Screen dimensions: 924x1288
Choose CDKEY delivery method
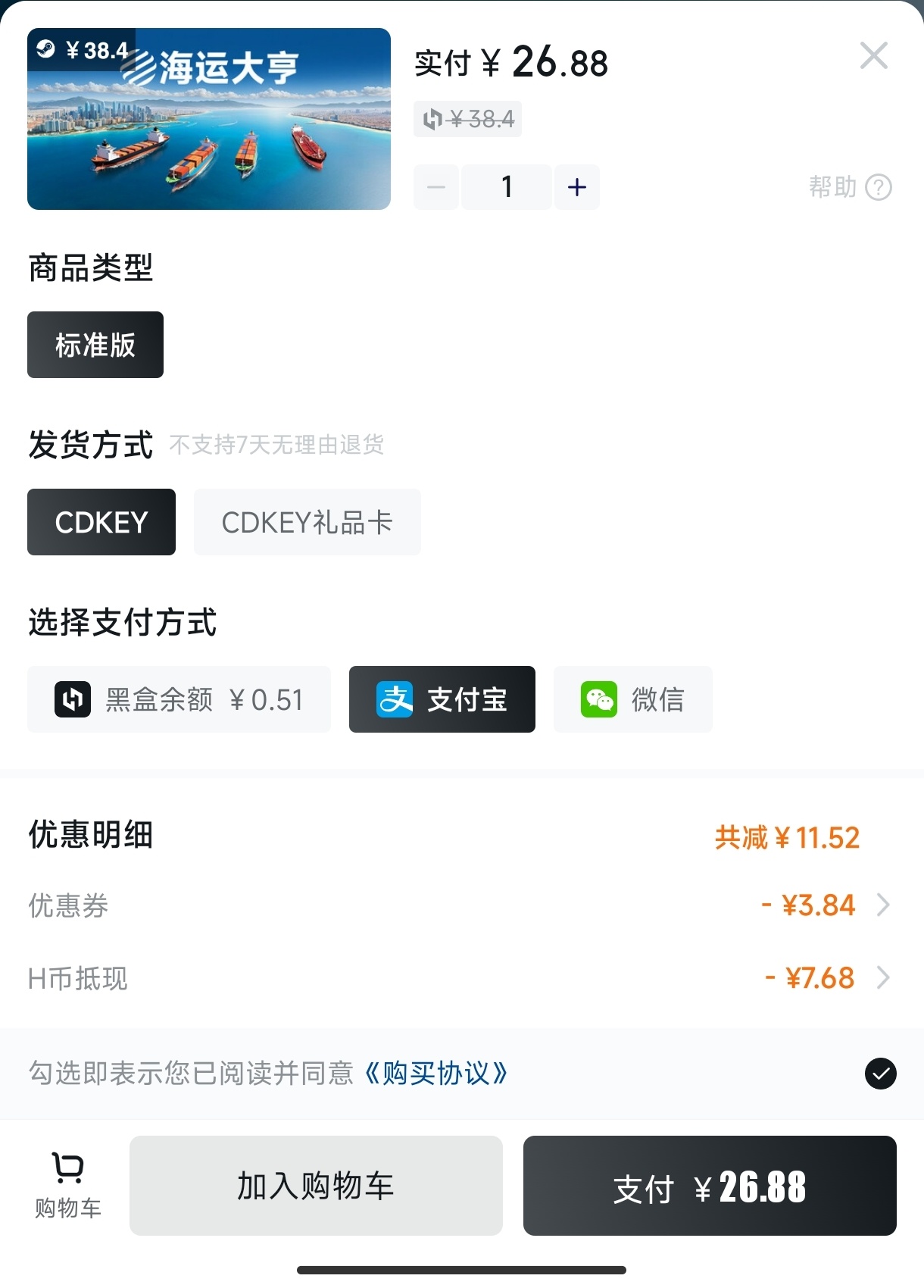point(101,522)
